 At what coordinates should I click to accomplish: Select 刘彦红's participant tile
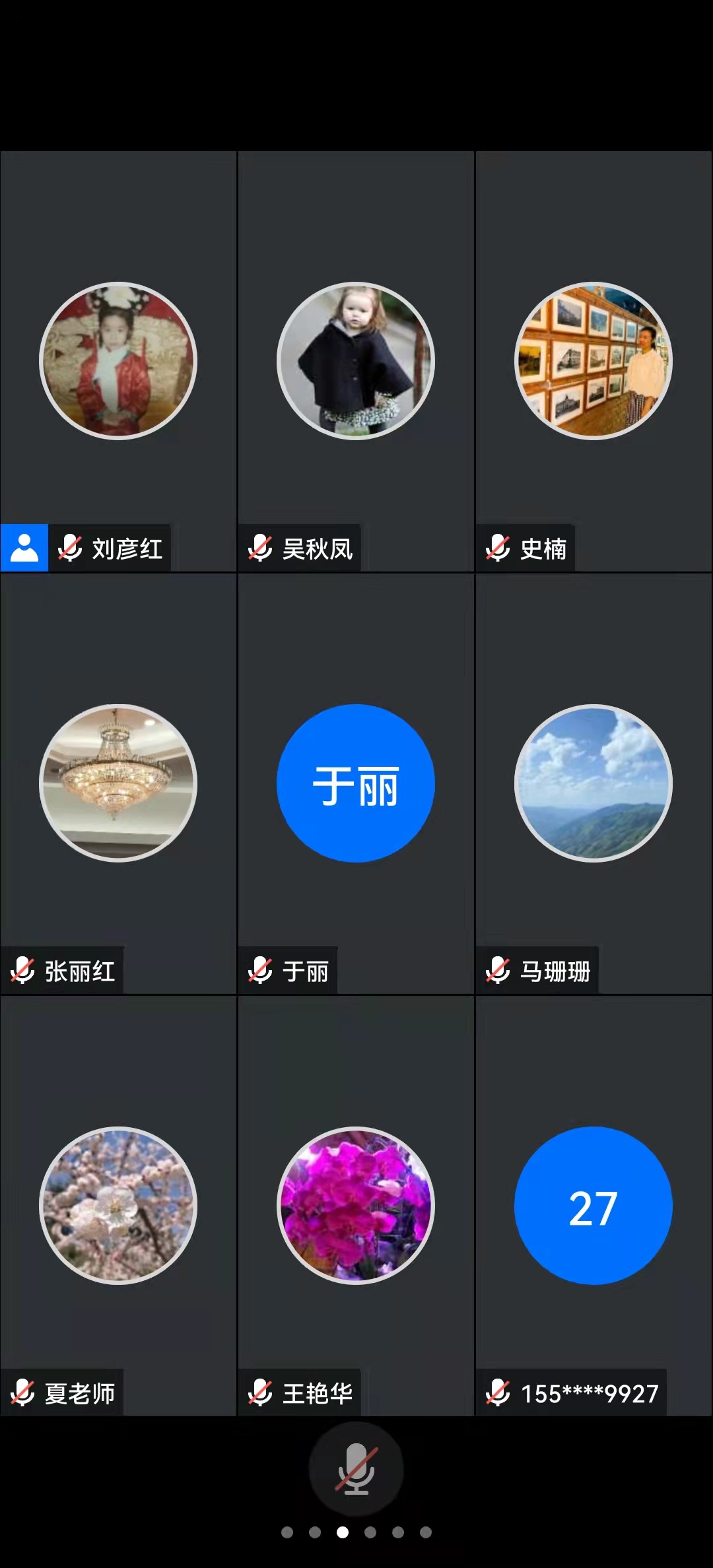[x=118, y=361]
